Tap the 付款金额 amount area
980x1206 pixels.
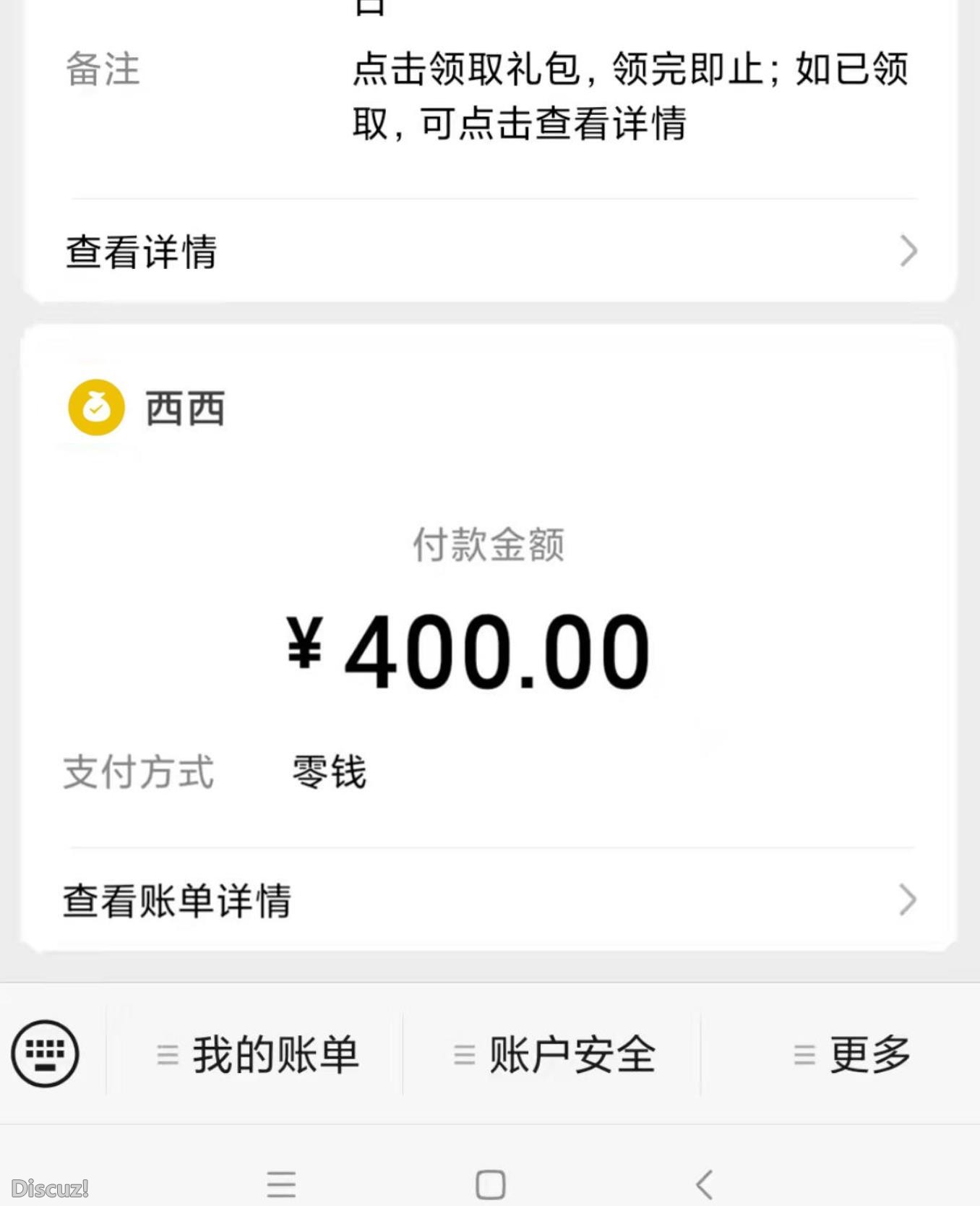tap(489, 546)
